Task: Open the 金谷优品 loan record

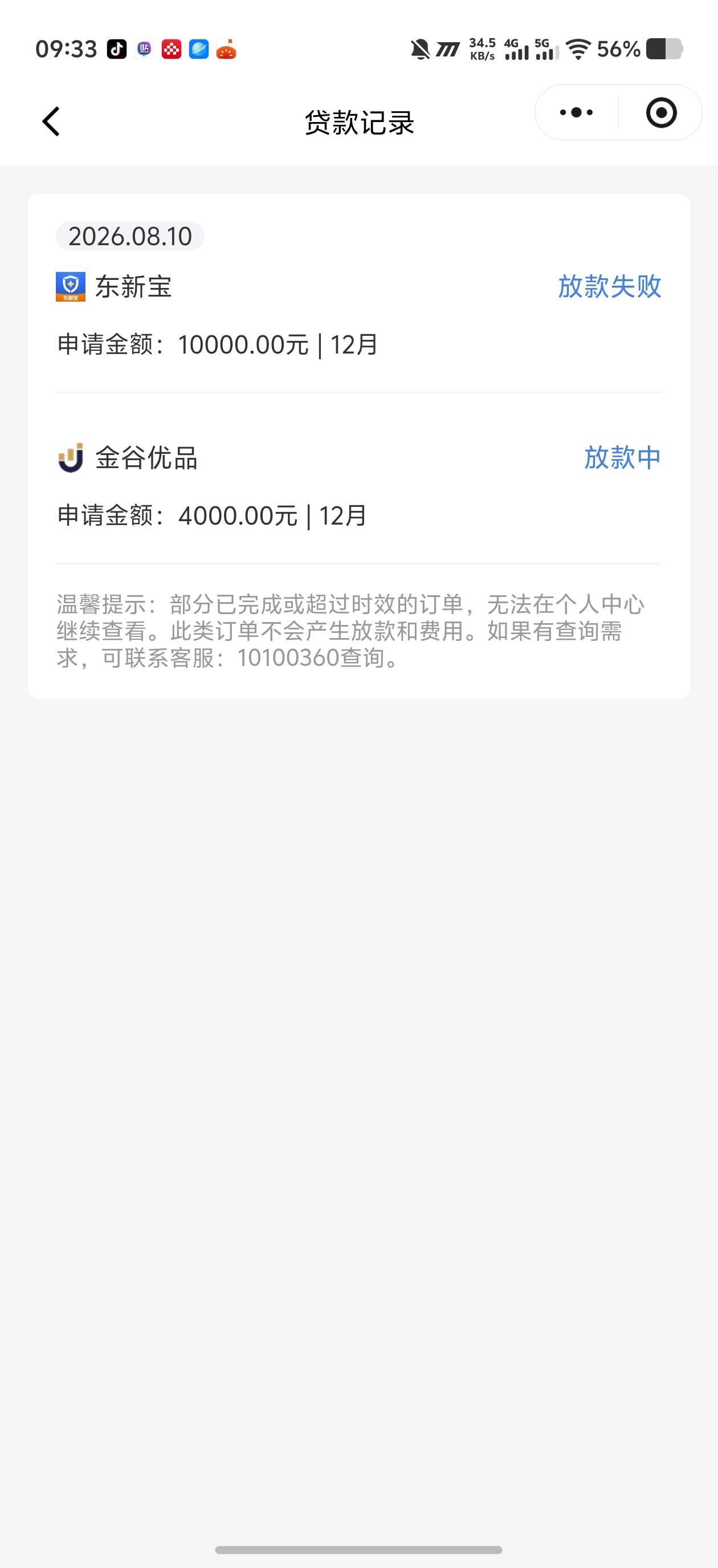Action: click(359, 486)
